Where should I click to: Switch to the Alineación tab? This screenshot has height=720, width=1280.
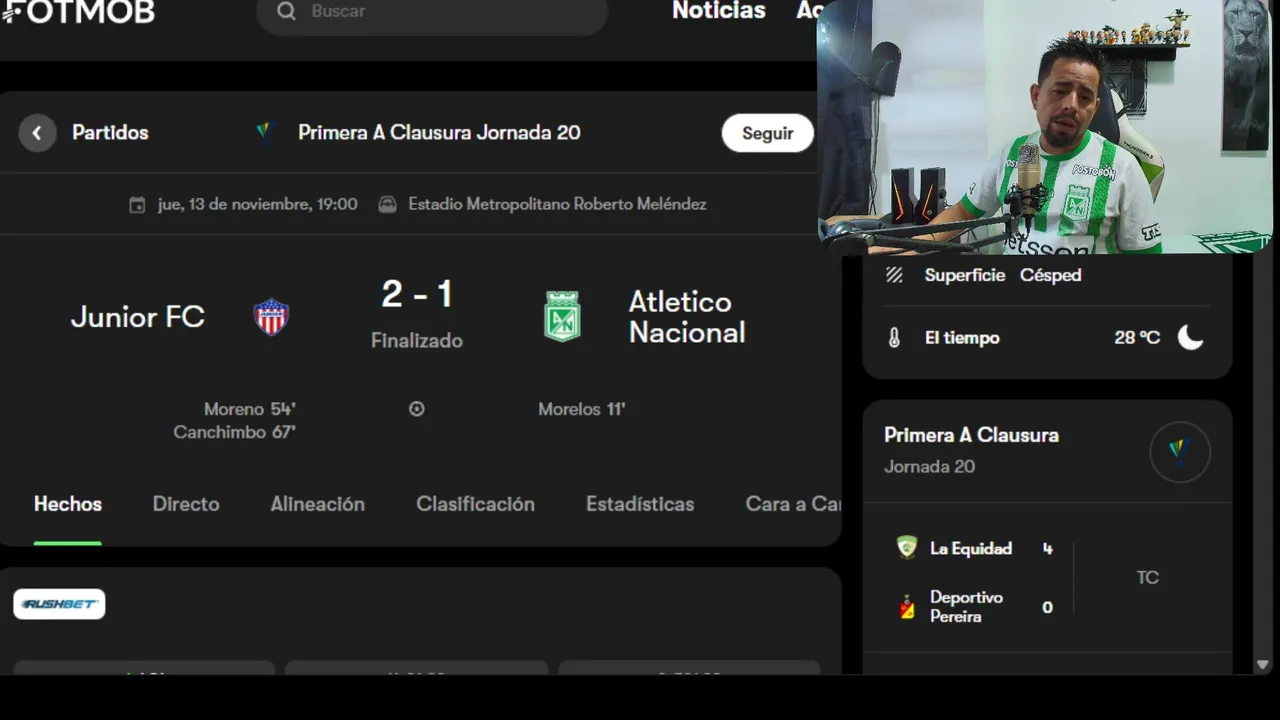(x=317, y=504)
